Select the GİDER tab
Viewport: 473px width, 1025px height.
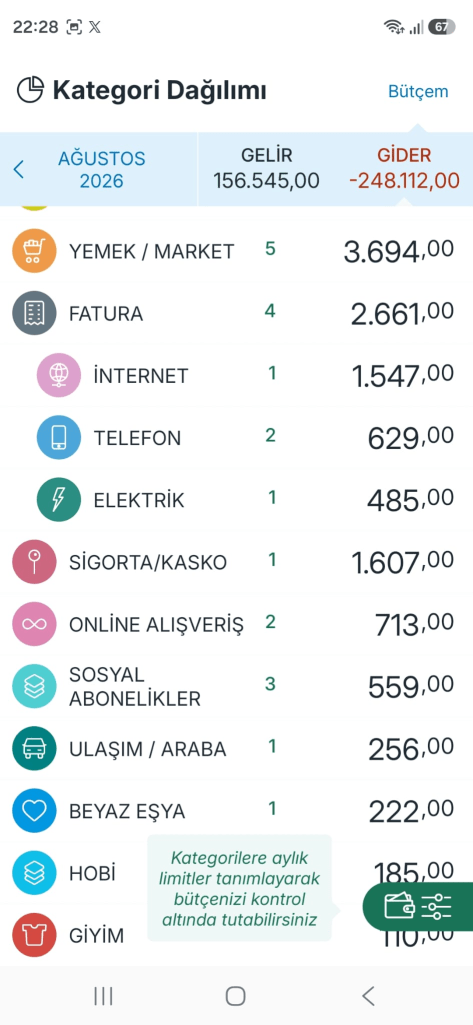(404, 169)
